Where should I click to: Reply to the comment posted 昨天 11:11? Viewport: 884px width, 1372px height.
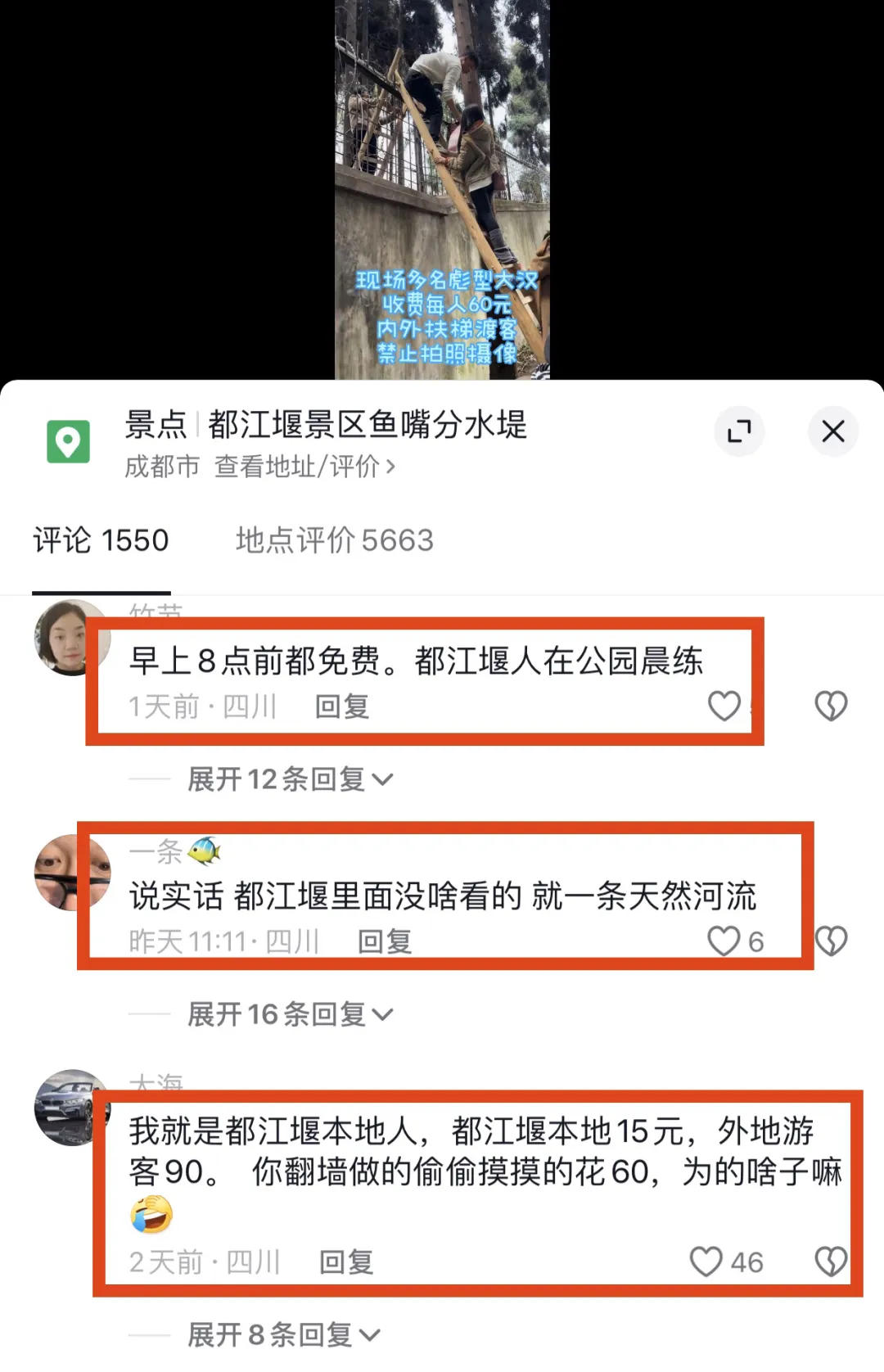pos(385,942)
